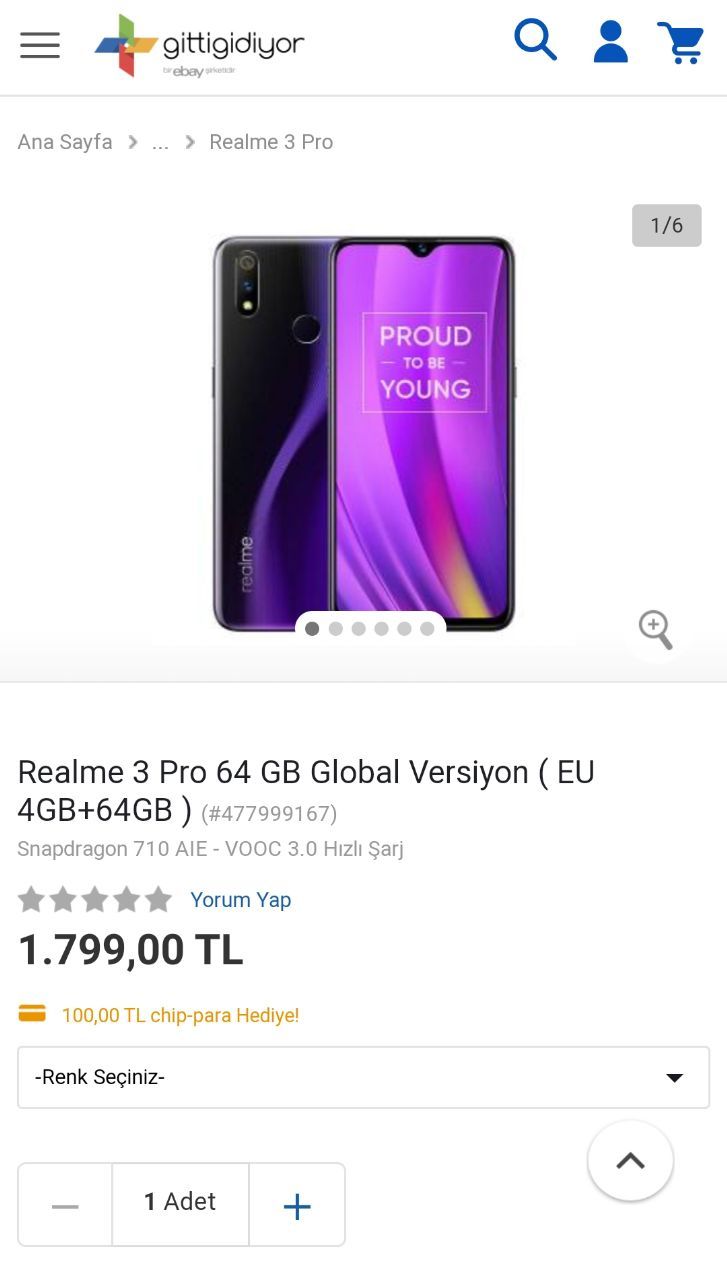Decrease the quantity with minus

[x=65, y=1205]
